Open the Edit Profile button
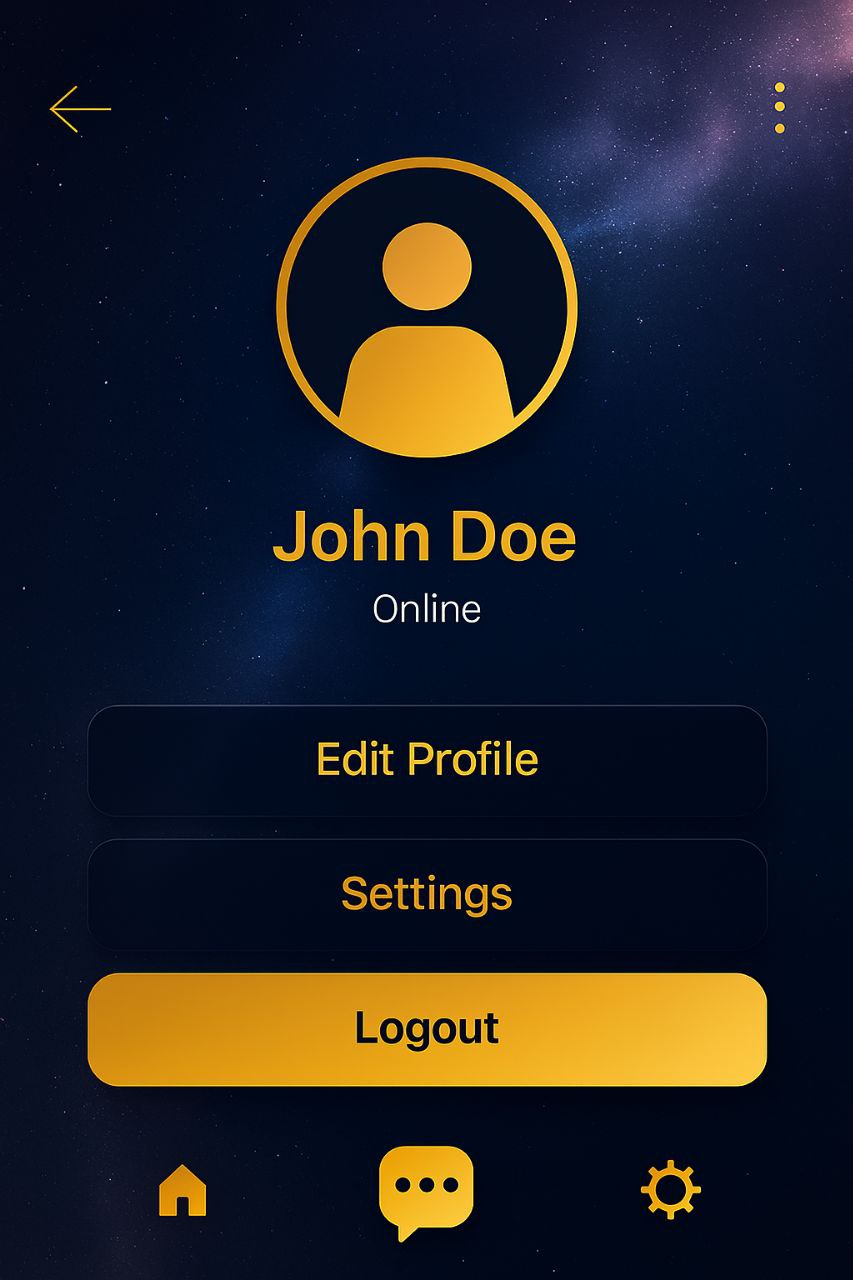853x1280 pixels. click(x=426, y=760)
